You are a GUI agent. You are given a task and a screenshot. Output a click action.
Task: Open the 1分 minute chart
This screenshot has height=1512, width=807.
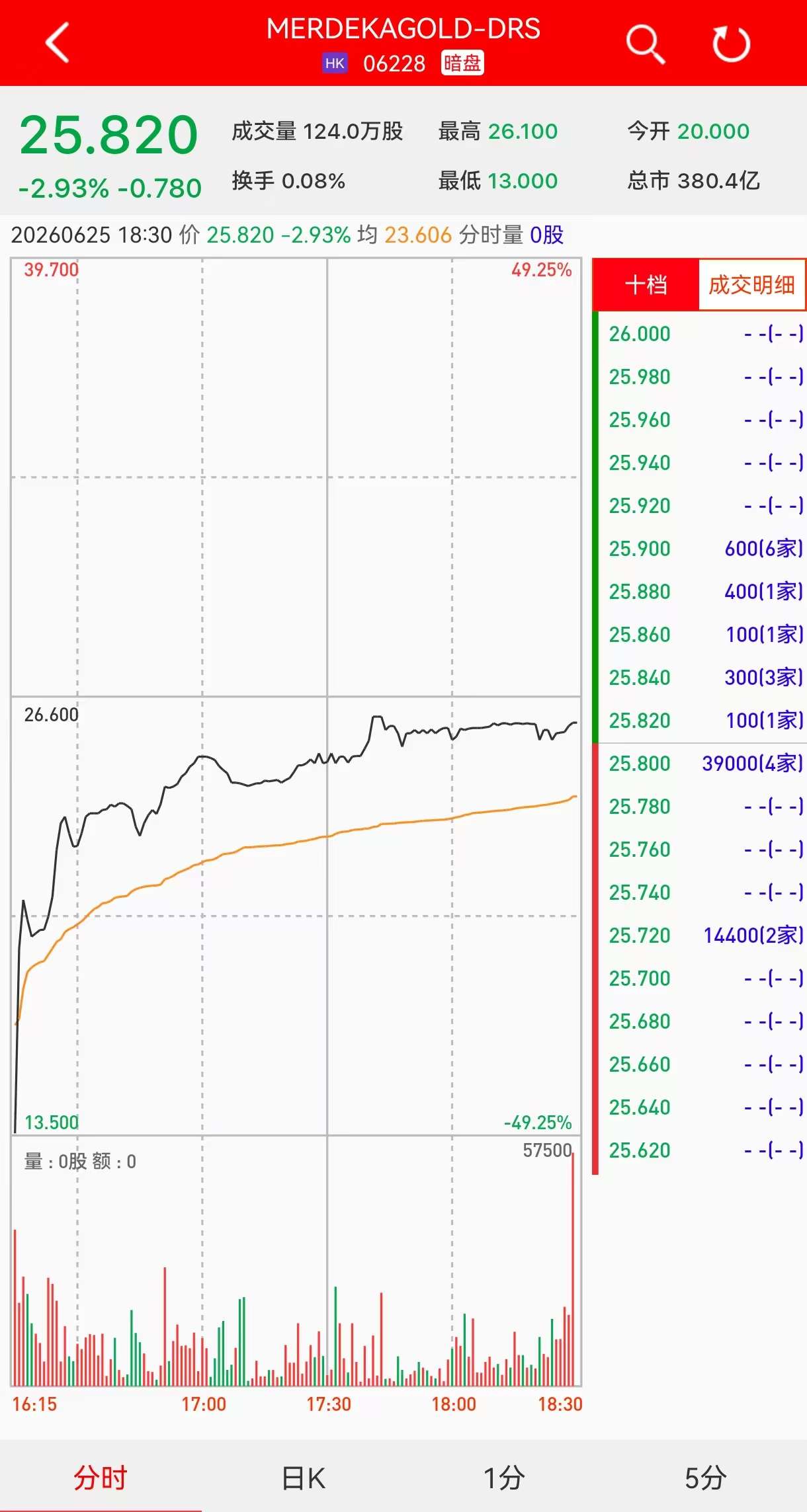504,1478
